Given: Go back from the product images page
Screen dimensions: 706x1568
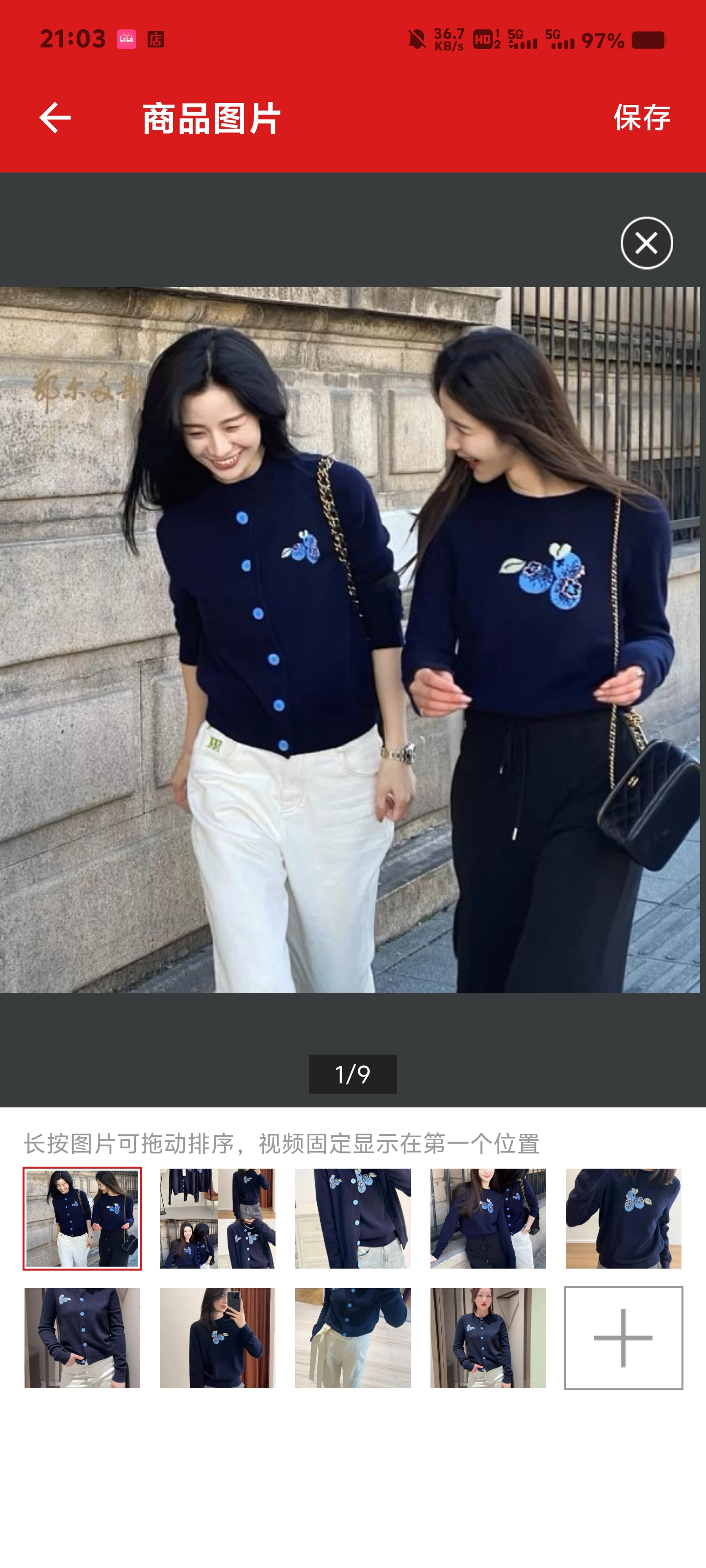Looking at the screenshot, I should coord(55,118).
